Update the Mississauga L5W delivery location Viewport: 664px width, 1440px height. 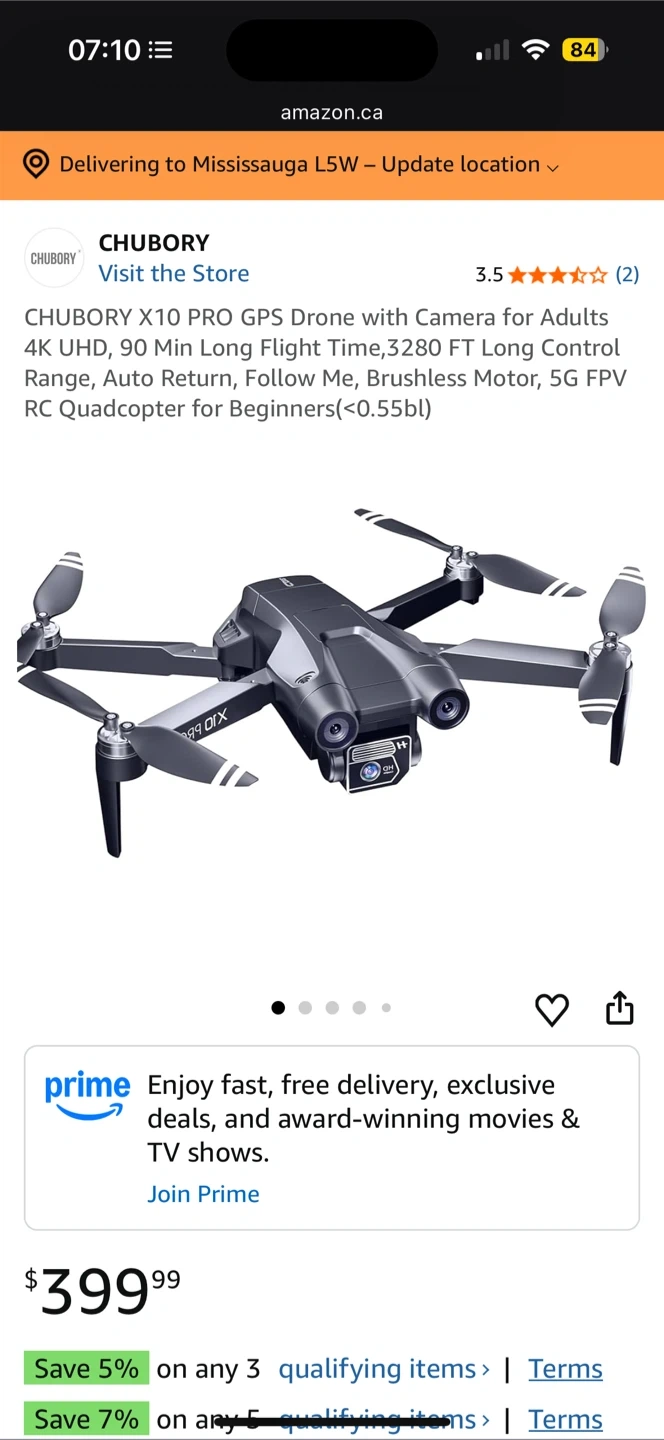[308, 165]
